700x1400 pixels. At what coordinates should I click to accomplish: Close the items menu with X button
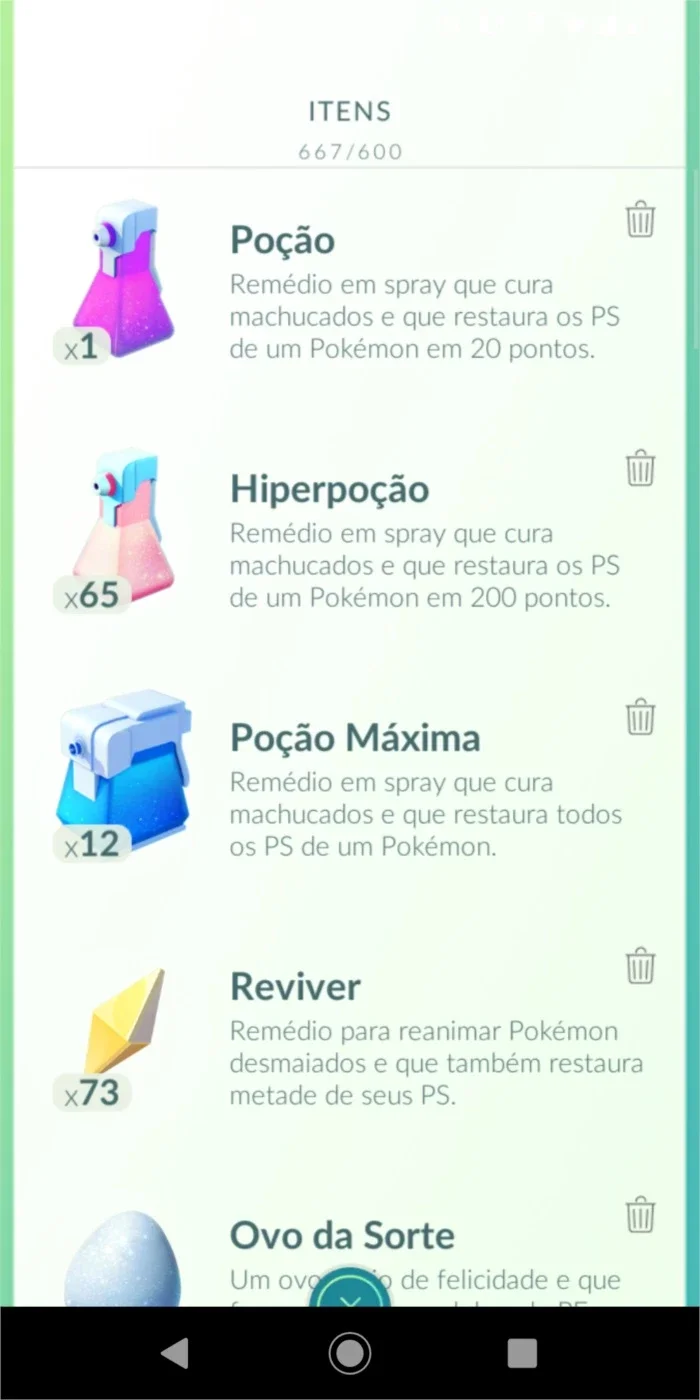350,1293
